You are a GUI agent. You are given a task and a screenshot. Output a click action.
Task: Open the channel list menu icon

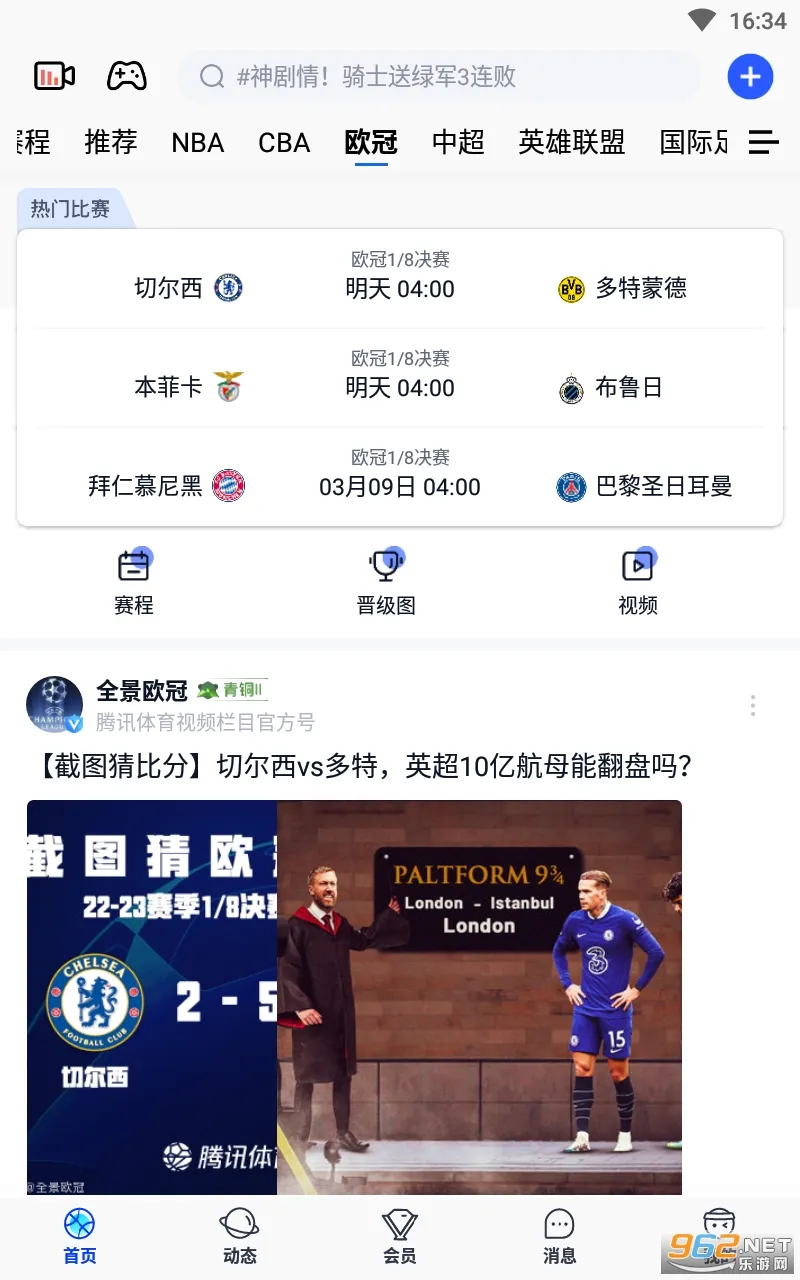click(763, 143)
